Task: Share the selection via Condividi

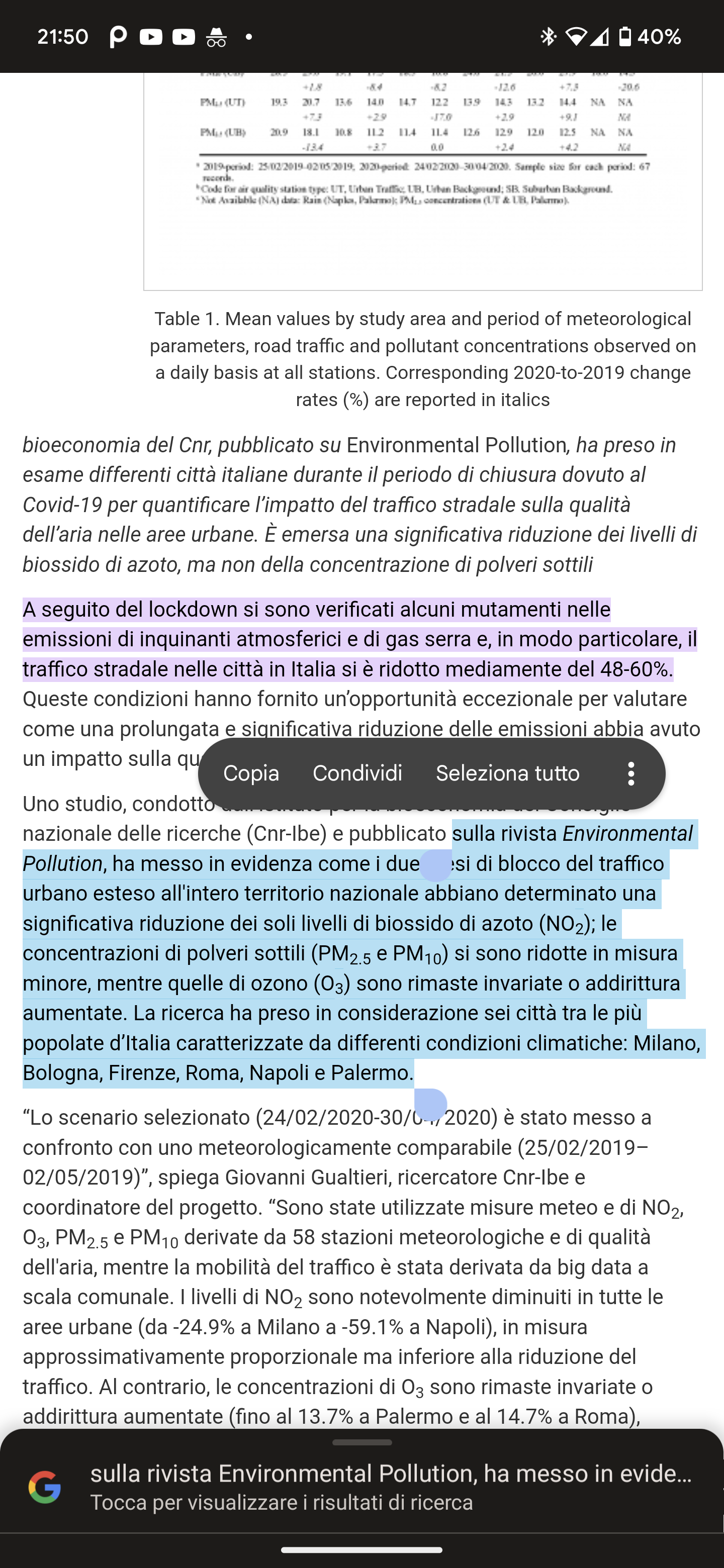Action: coord(357,773)
